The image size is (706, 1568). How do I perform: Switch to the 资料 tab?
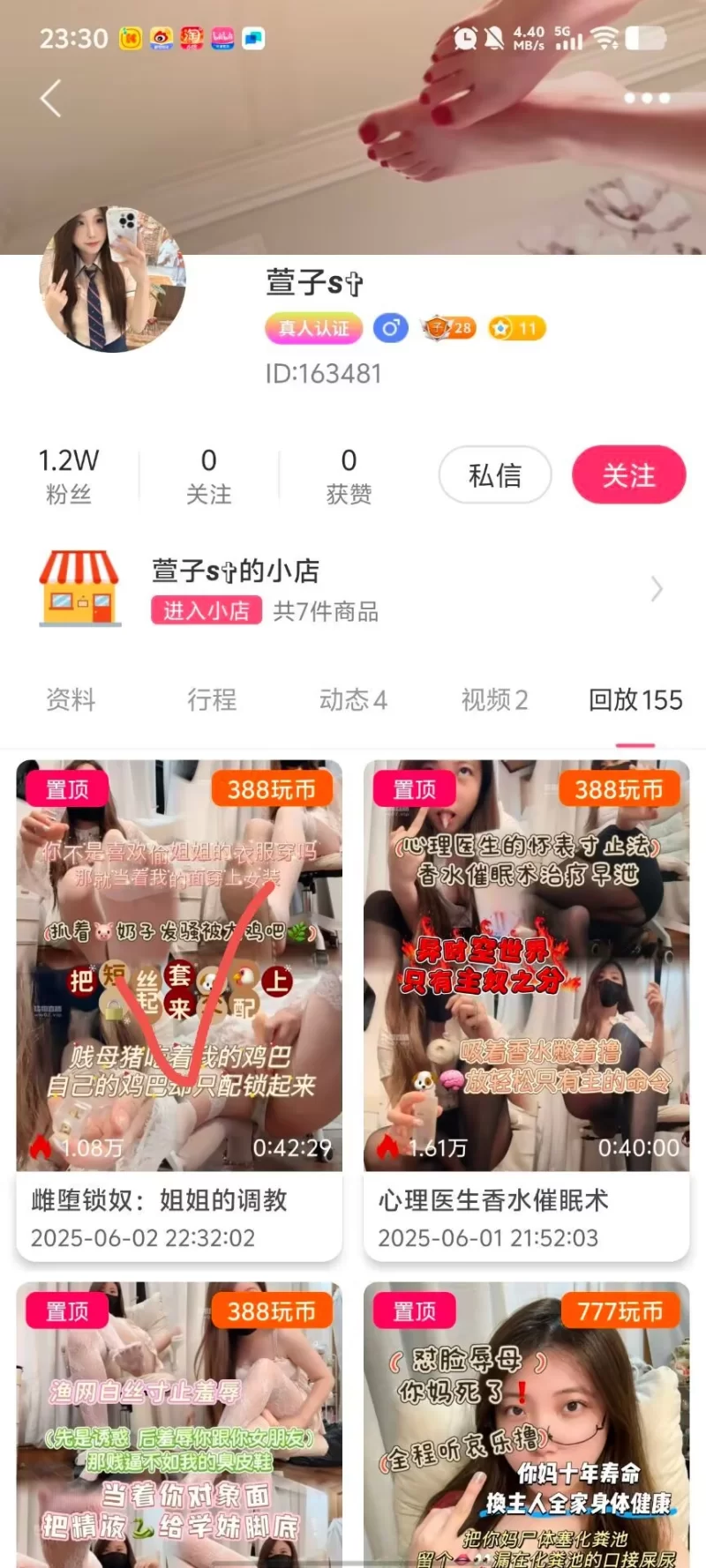[71, 700]
